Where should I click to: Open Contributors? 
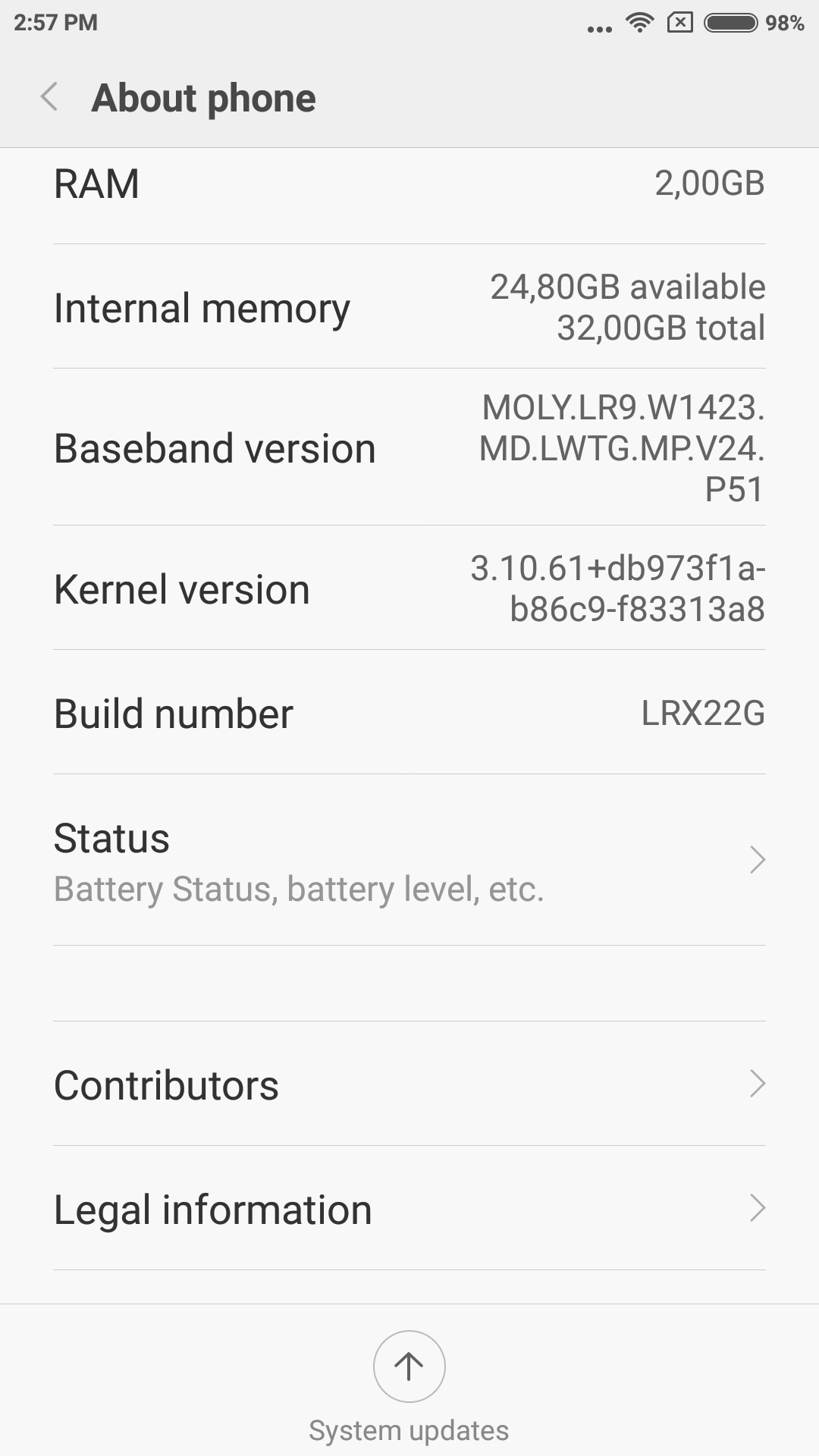point(409,1084)
